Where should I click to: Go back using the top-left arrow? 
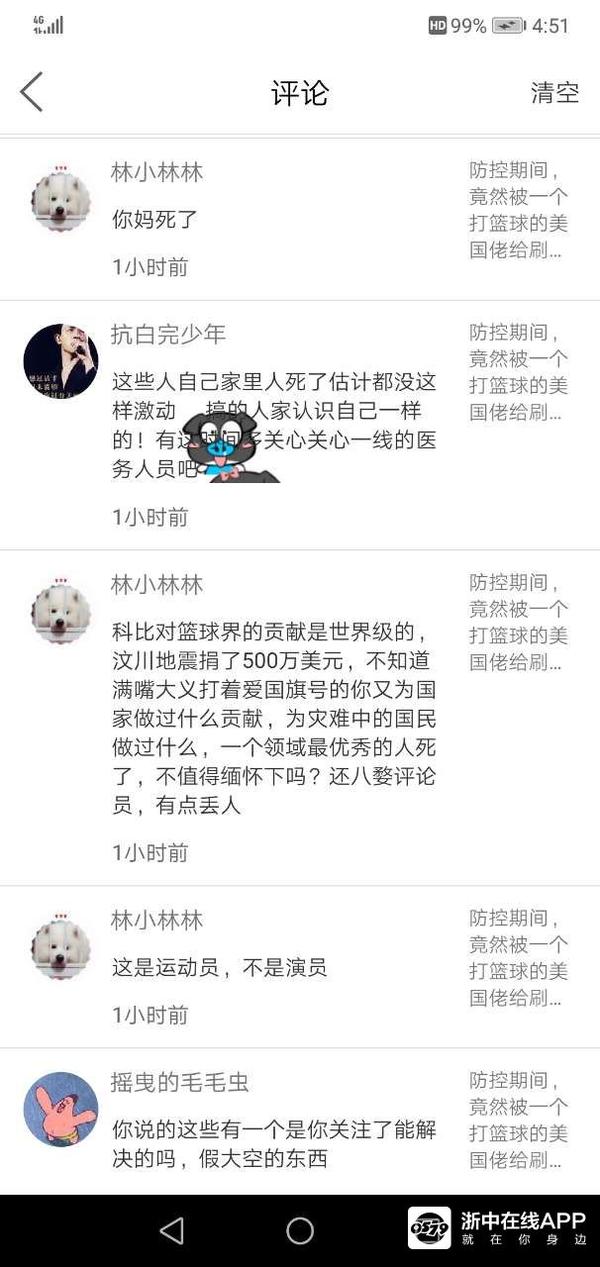pos(32,93)
